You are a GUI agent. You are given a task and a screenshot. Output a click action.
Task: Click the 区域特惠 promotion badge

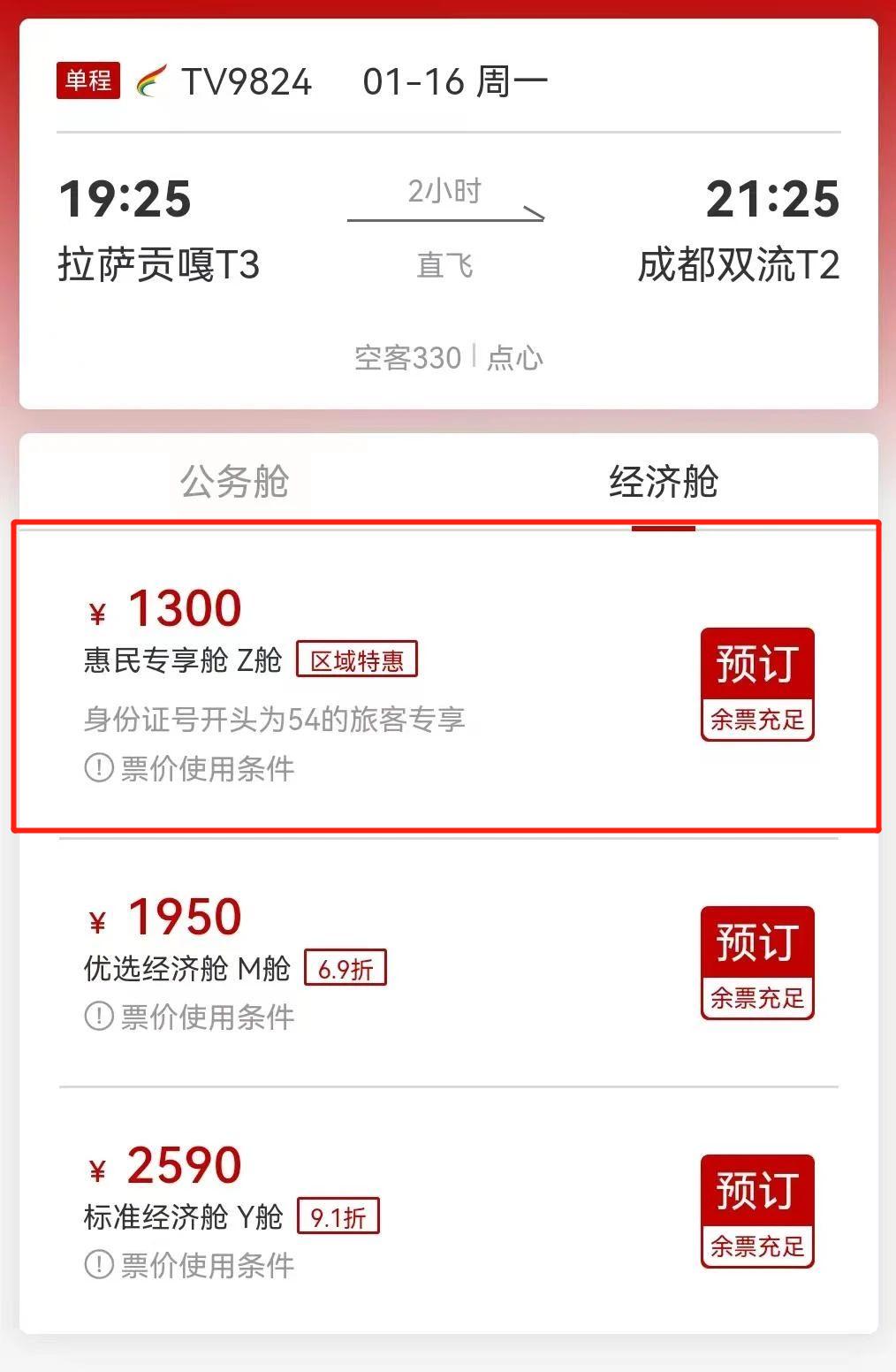(x=359, y=660)
